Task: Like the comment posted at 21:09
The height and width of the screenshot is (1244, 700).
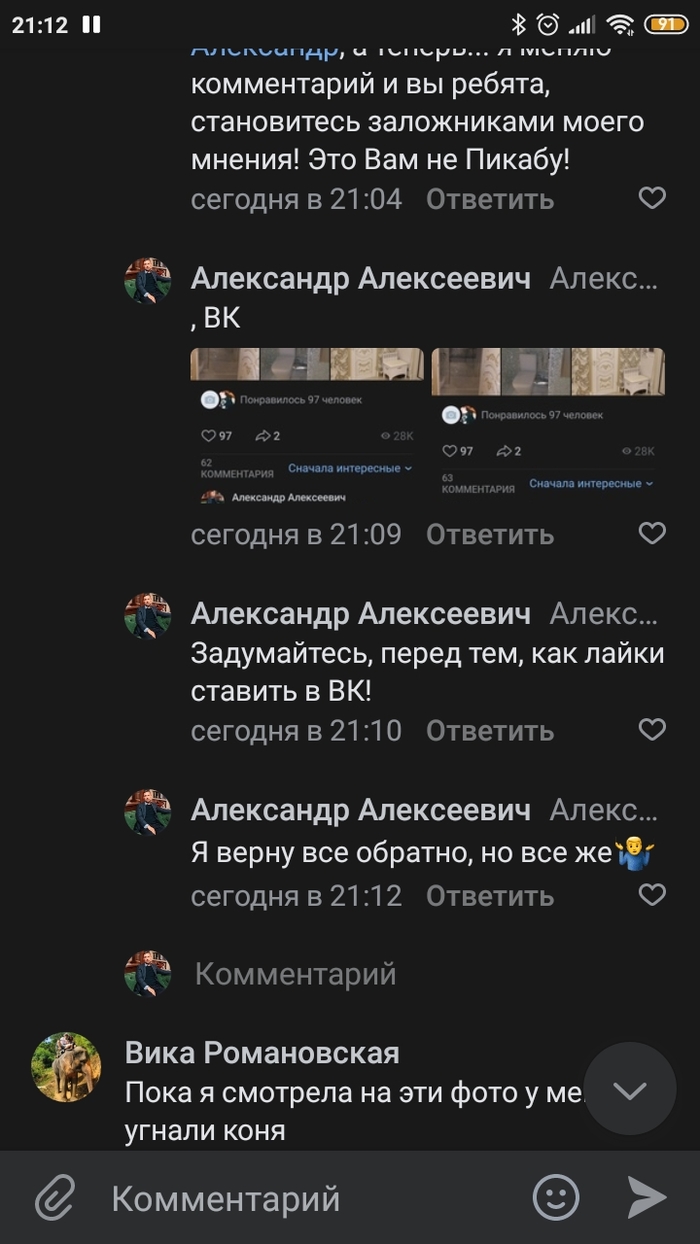Action: click(652, 534)
